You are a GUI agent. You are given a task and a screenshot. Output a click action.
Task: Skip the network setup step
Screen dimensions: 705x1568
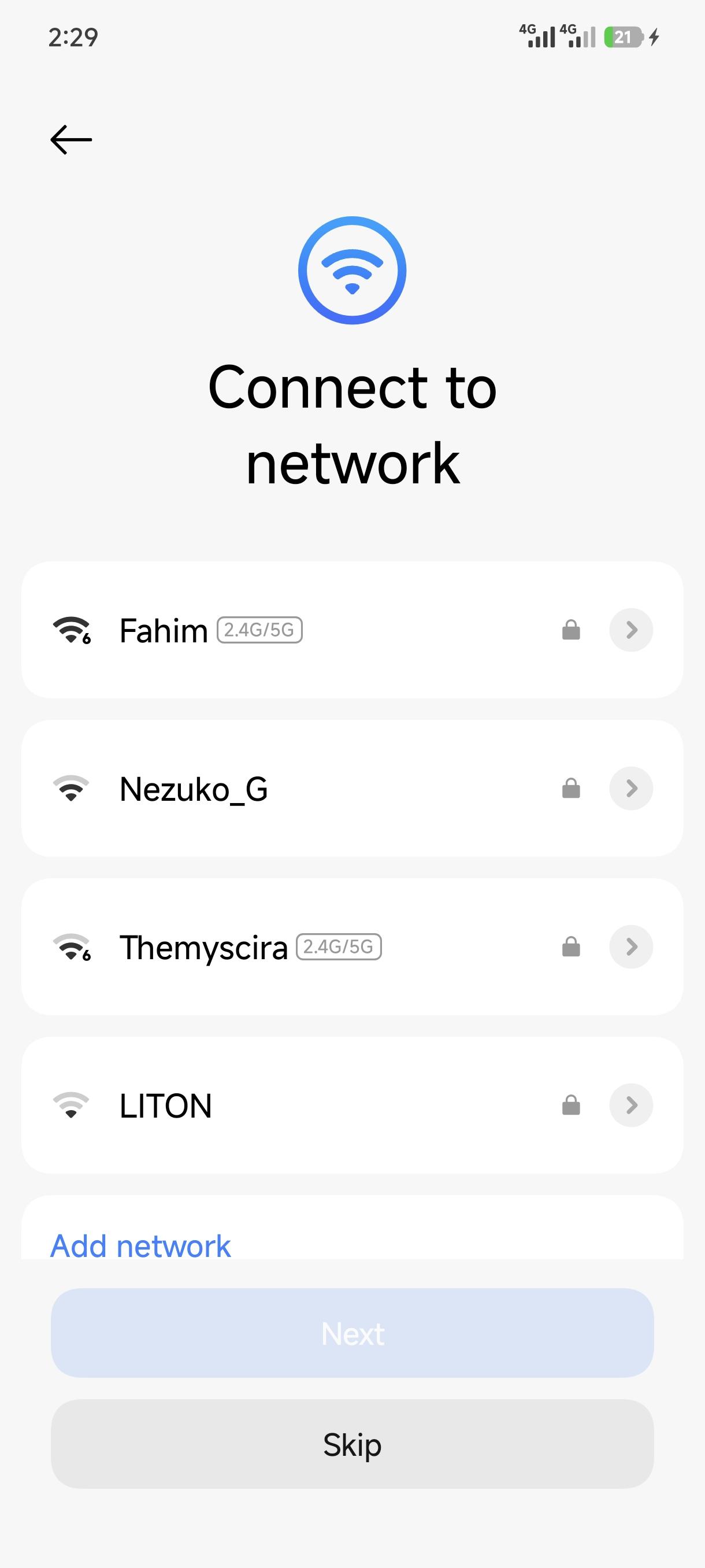click(352, 1444)
